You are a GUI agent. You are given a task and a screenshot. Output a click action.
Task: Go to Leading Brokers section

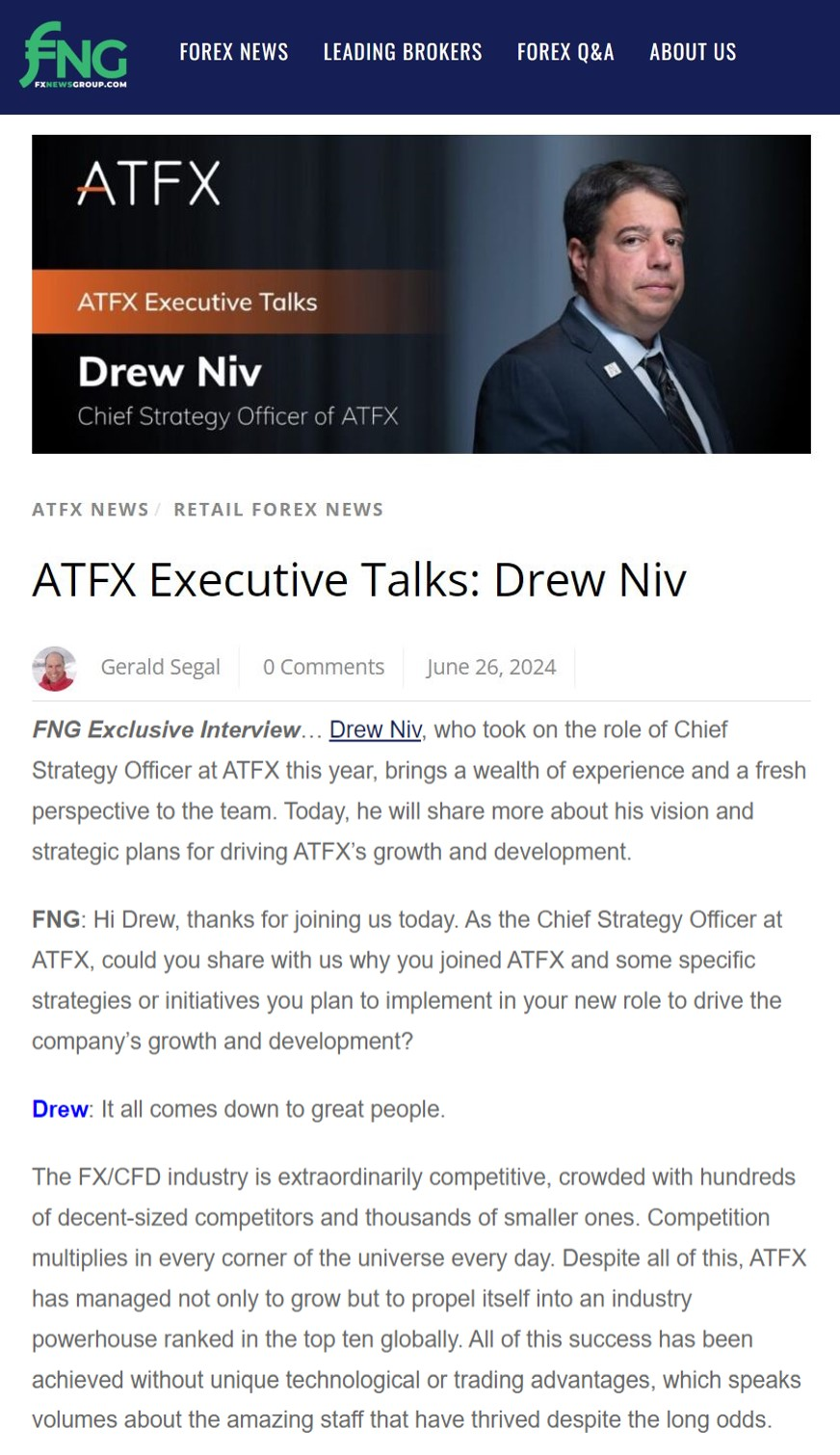pos(402,52)
